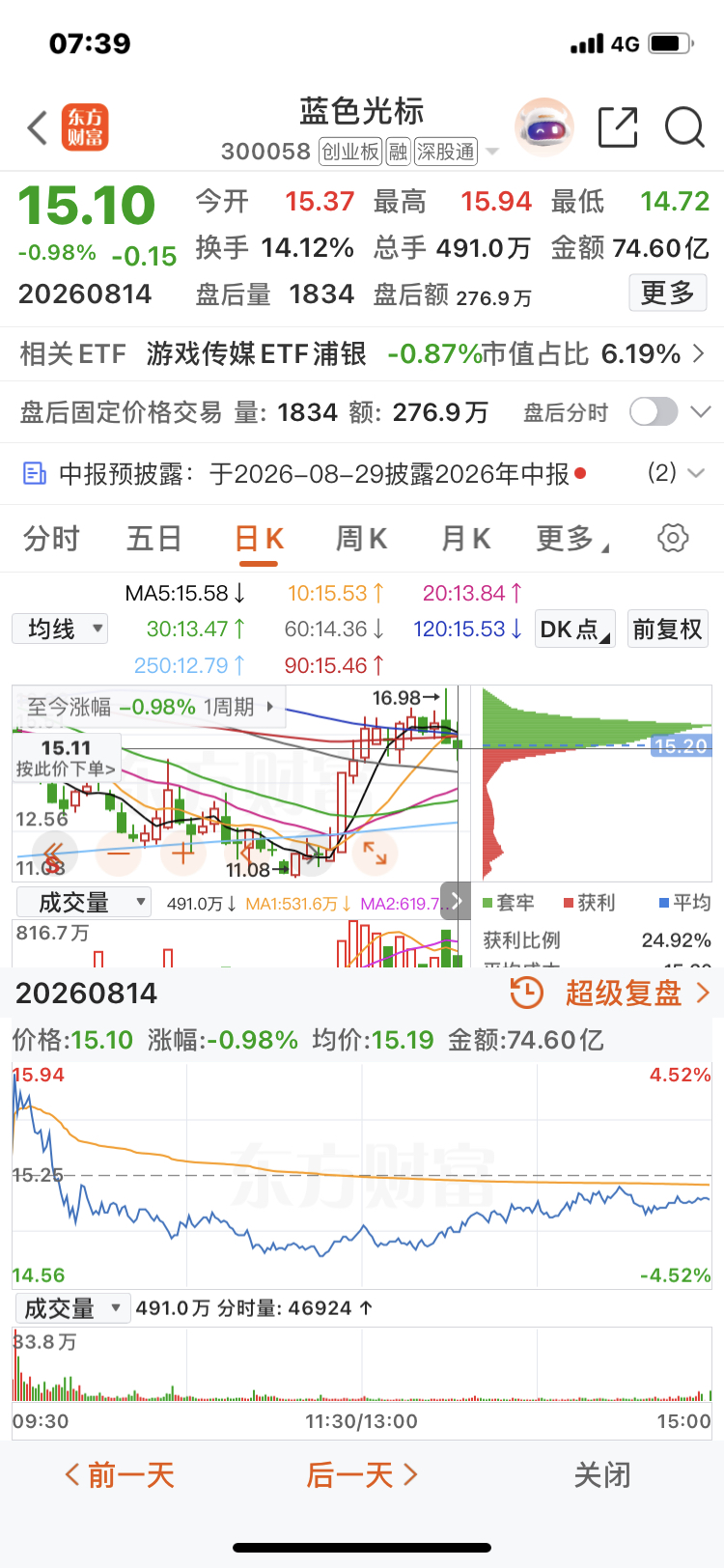Expand the 中报预披露 notice
The image size is (724, 1568).
coord(362,473)
